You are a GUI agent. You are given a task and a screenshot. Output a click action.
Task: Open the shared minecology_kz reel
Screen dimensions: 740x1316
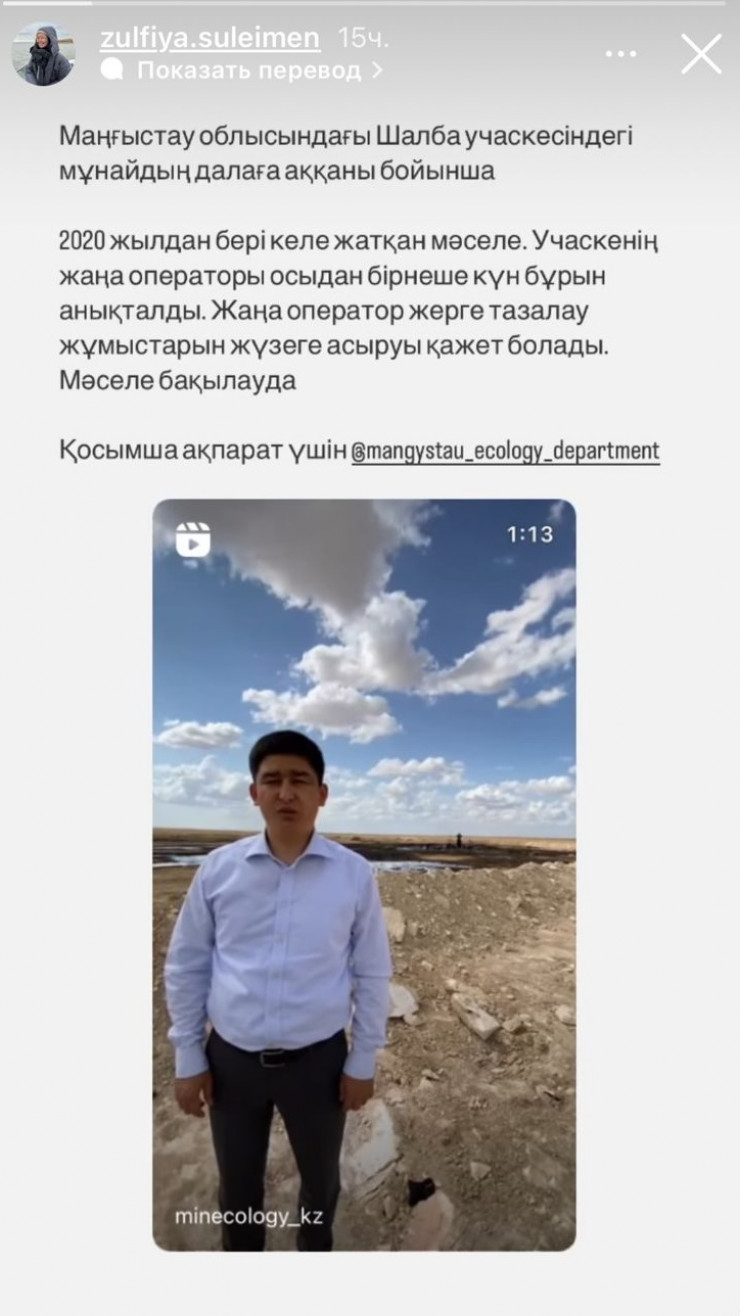[364, 875]
